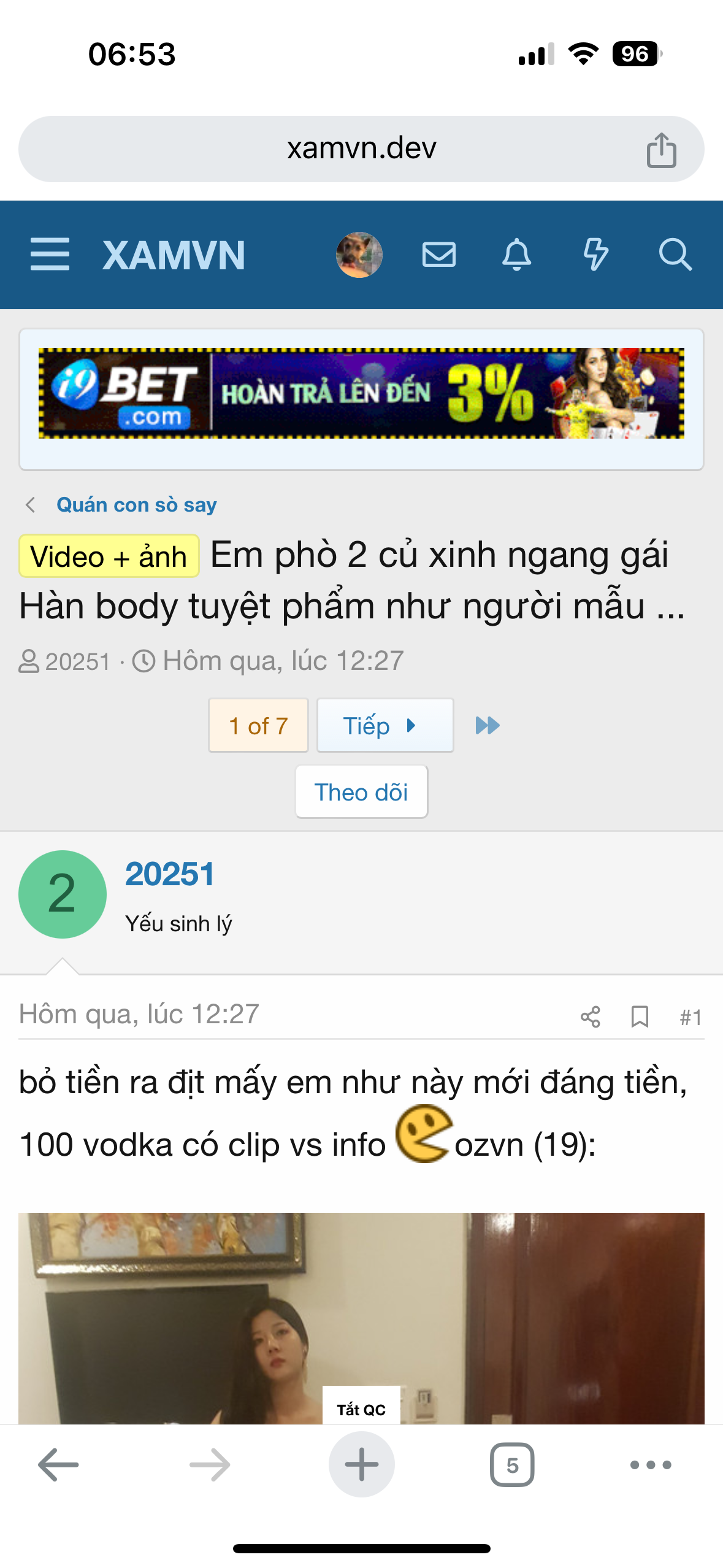Screen dimensions: 723x1568
Task: Open the inbox envelope icon
Action: [x=439, y=255]
